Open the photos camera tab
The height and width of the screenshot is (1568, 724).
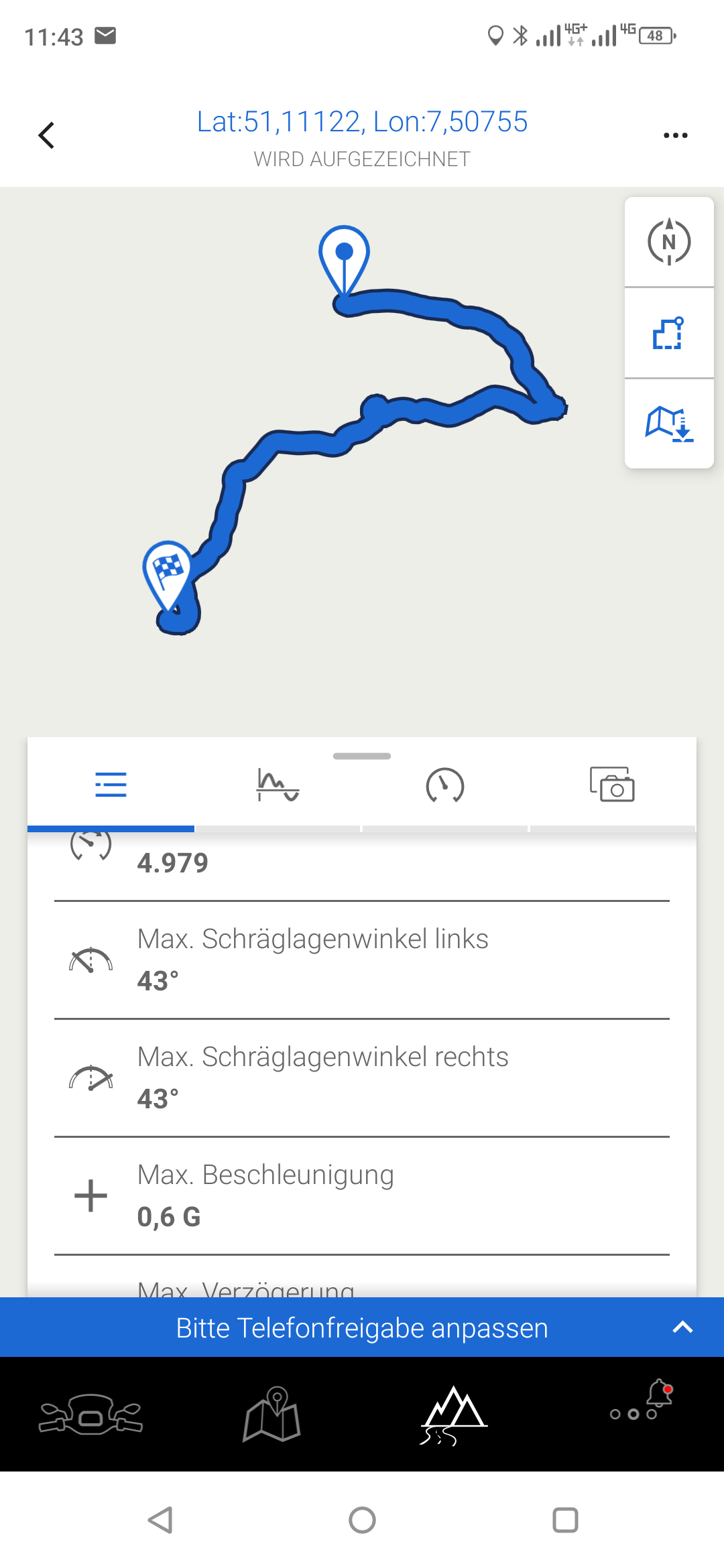pos(612,785)
